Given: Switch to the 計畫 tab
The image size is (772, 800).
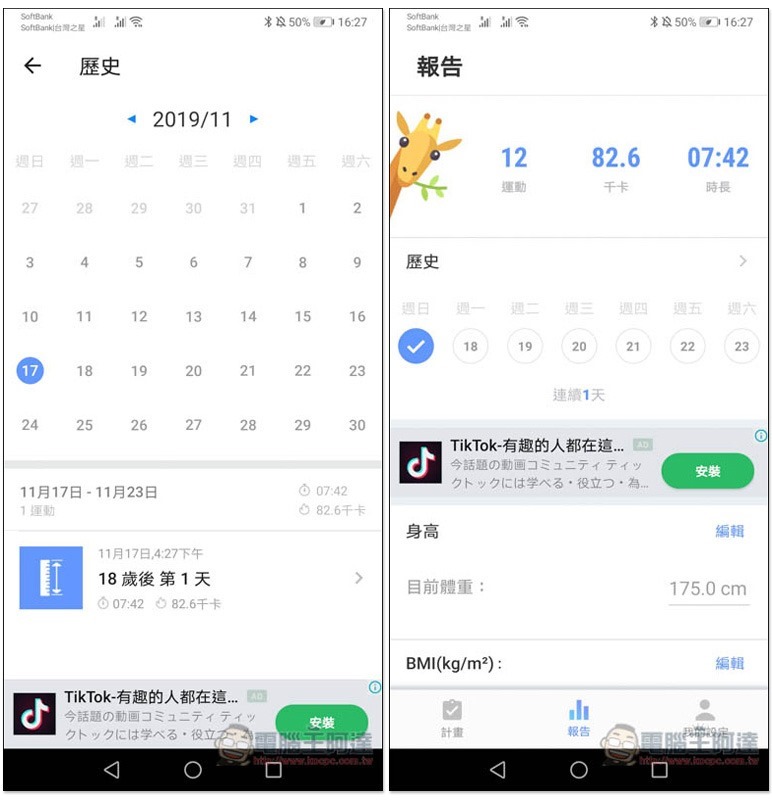Looking at the screenshot, I should [452, 716].
